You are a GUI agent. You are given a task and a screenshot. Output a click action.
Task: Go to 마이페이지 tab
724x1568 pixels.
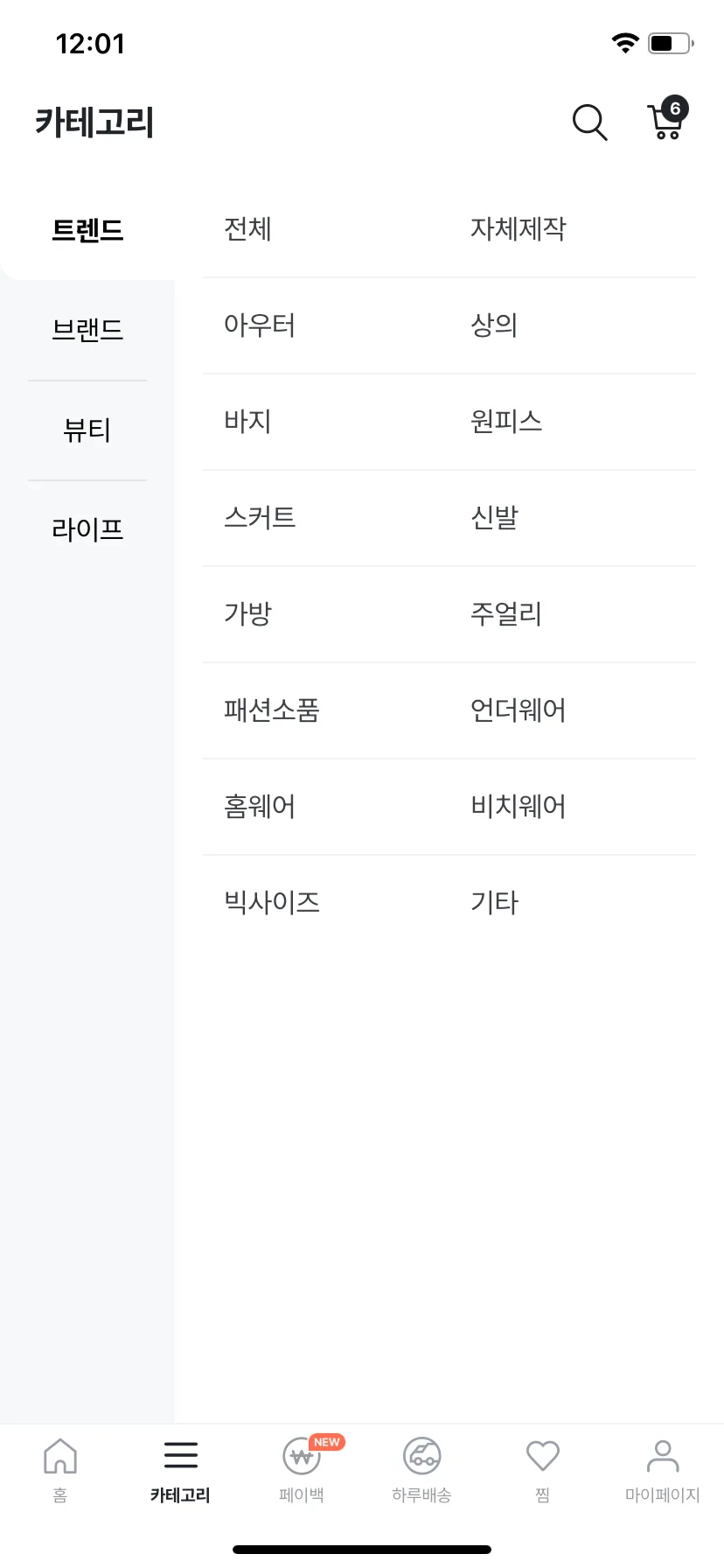click(662, 1470)
